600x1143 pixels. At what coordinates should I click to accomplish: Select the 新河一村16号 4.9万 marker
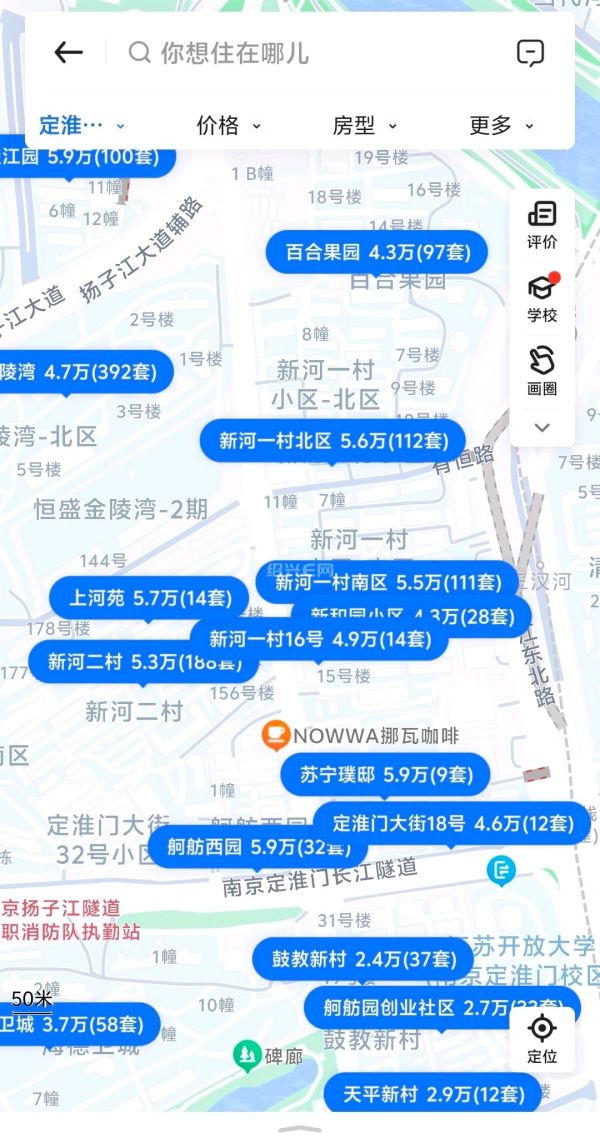point(319,639)
